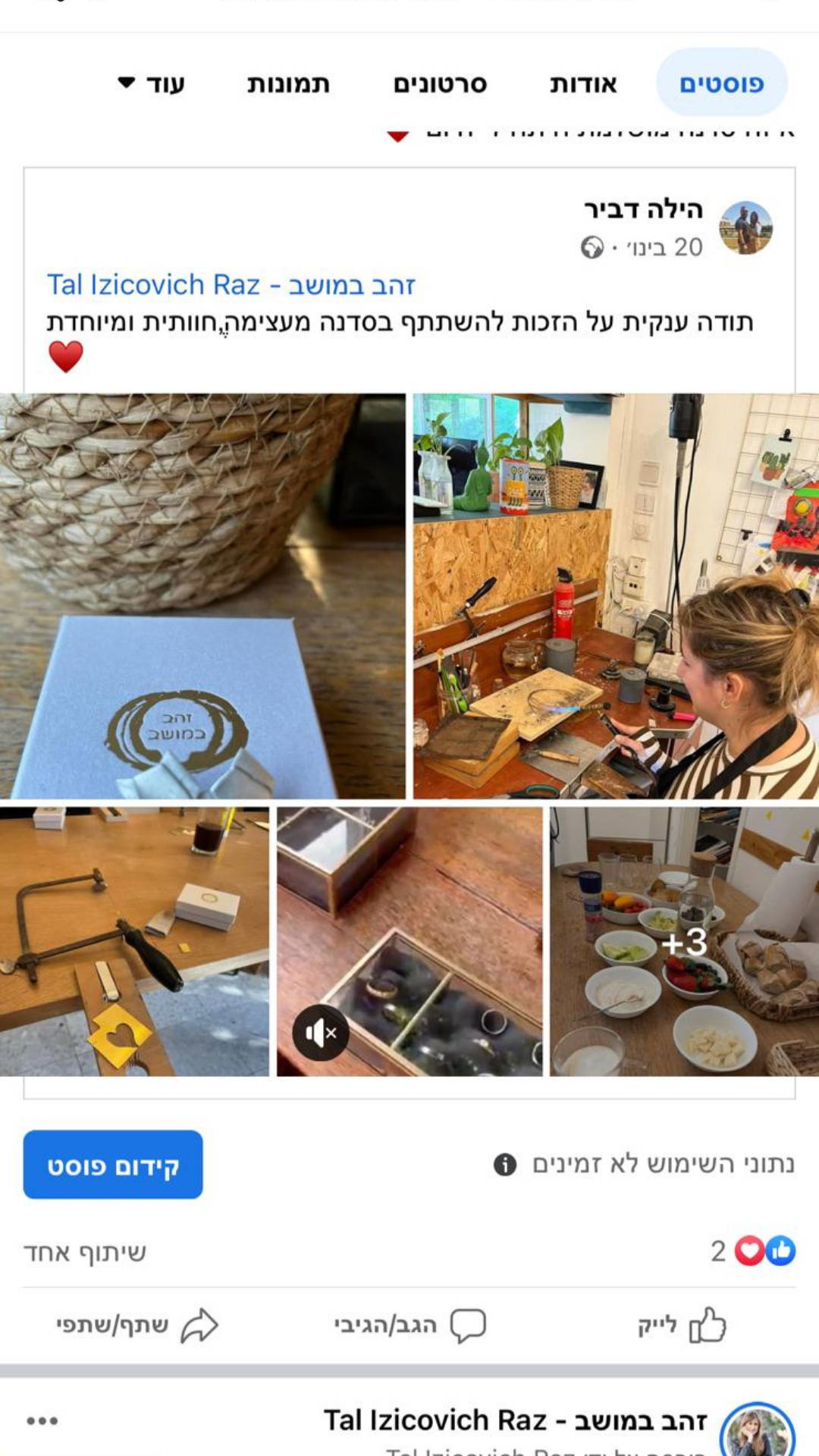Tap the קידום פוסט boost button
Image resolution: width=819 pixels, height=1456 pixels.
[113, 1165]
